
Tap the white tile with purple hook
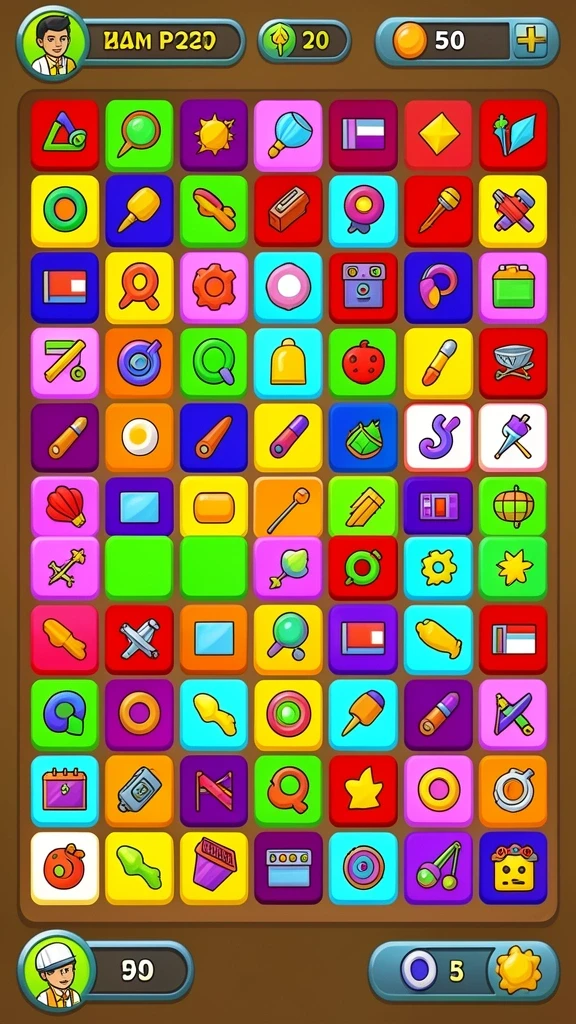point(438,438)
